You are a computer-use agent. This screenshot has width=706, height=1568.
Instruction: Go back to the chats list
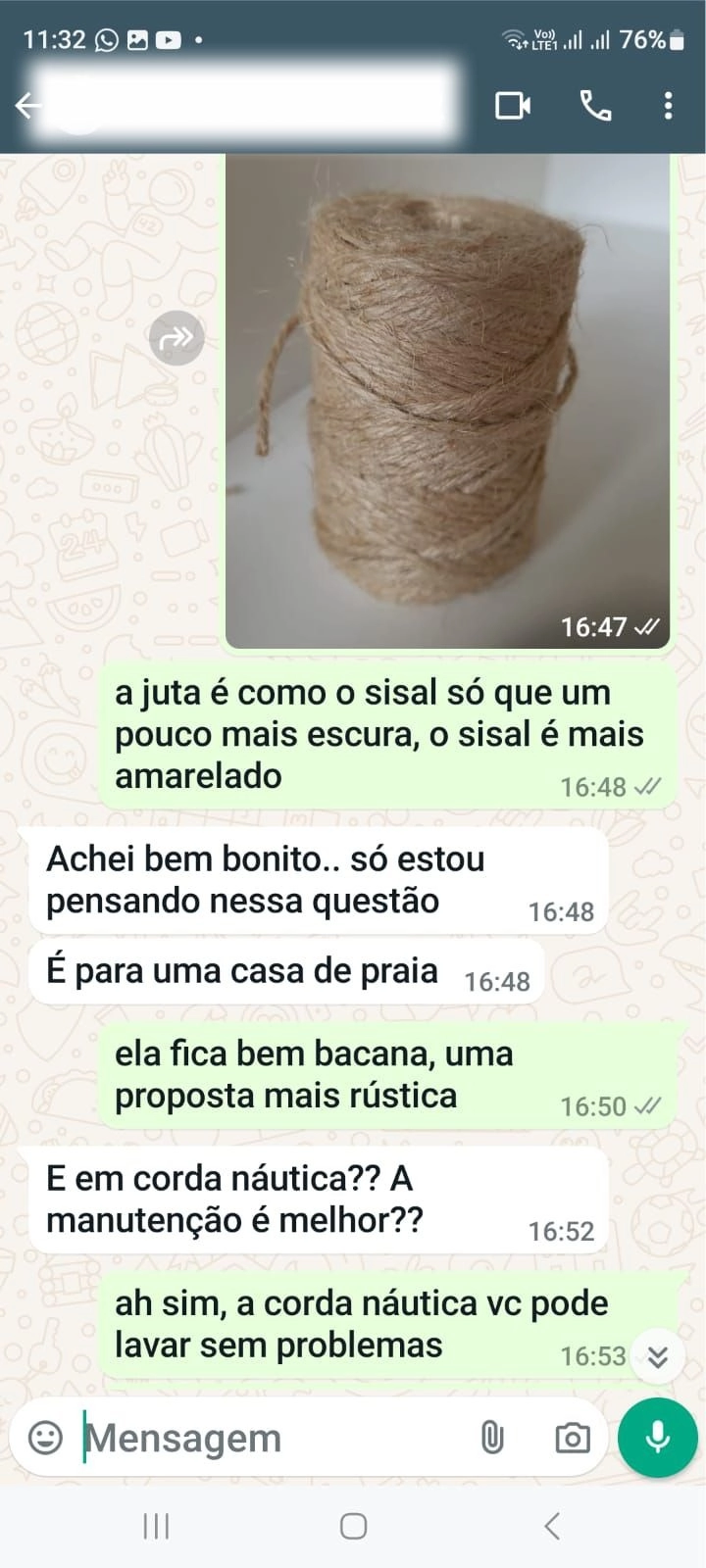[27, 105]
